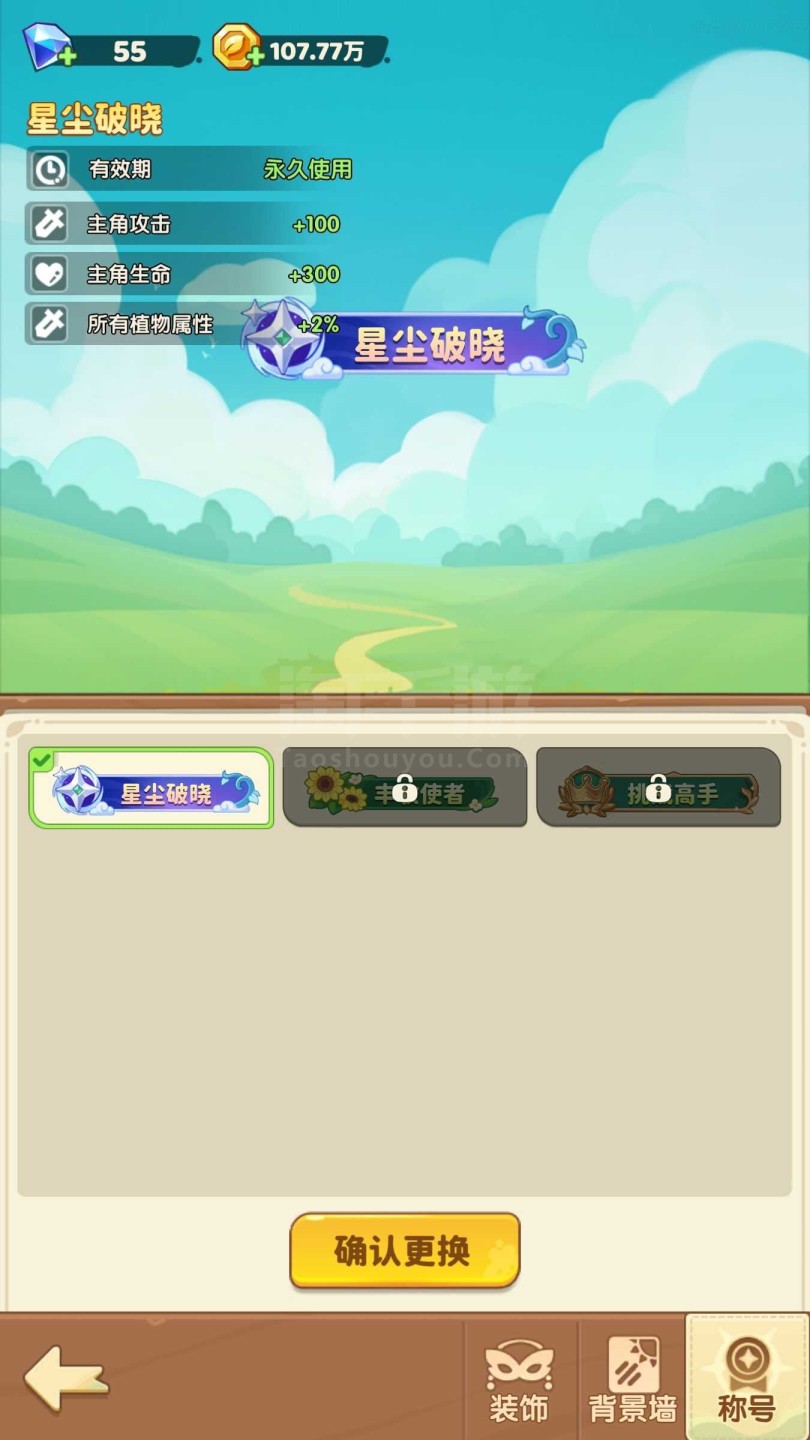This screenshot has height=1440, width=810.
Task: Go back with the arrow button
Action: [x=66, y=1380]
